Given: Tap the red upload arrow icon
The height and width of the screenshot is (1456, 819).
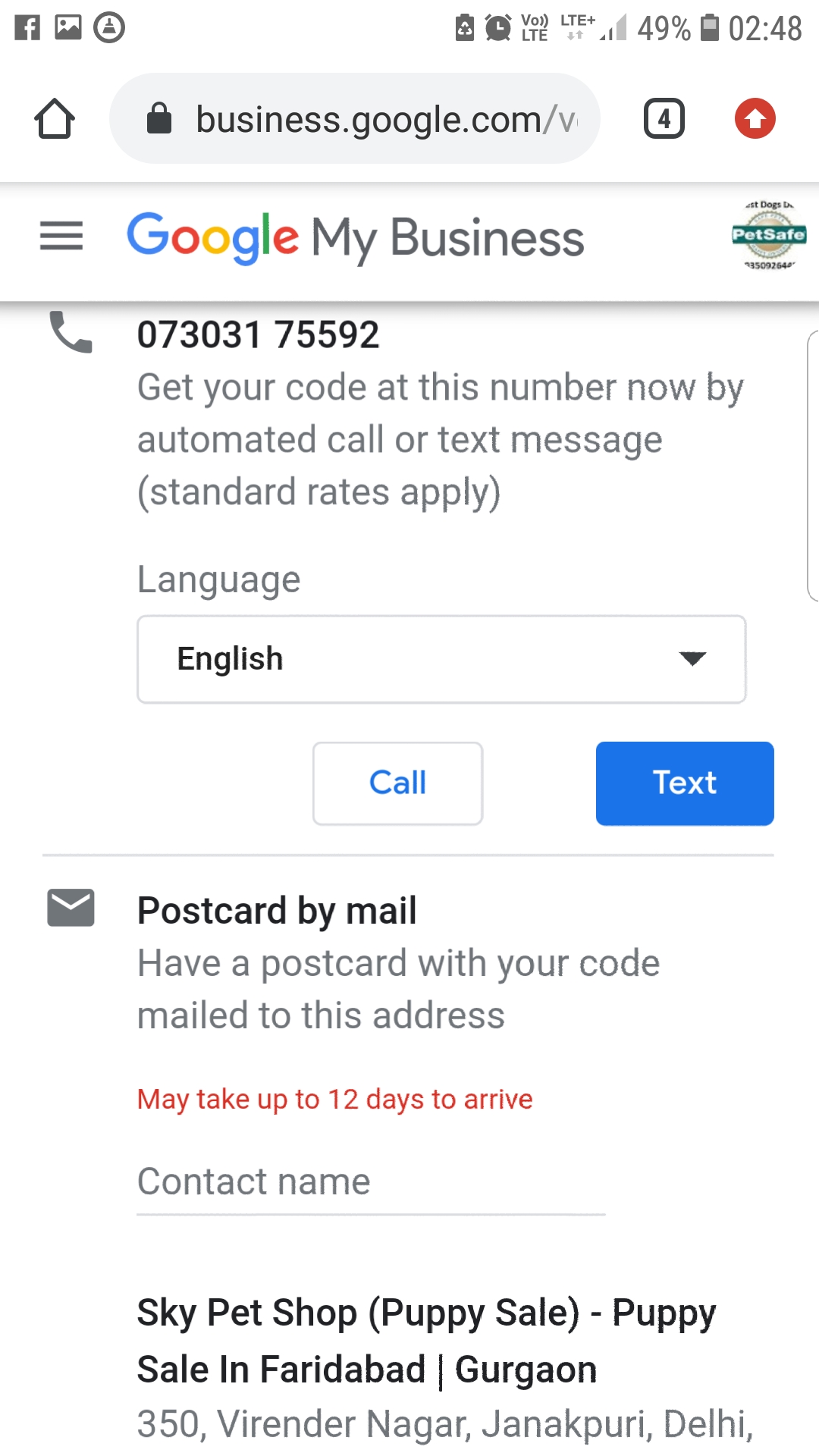Looking at the screenshot, I should 754,118.
